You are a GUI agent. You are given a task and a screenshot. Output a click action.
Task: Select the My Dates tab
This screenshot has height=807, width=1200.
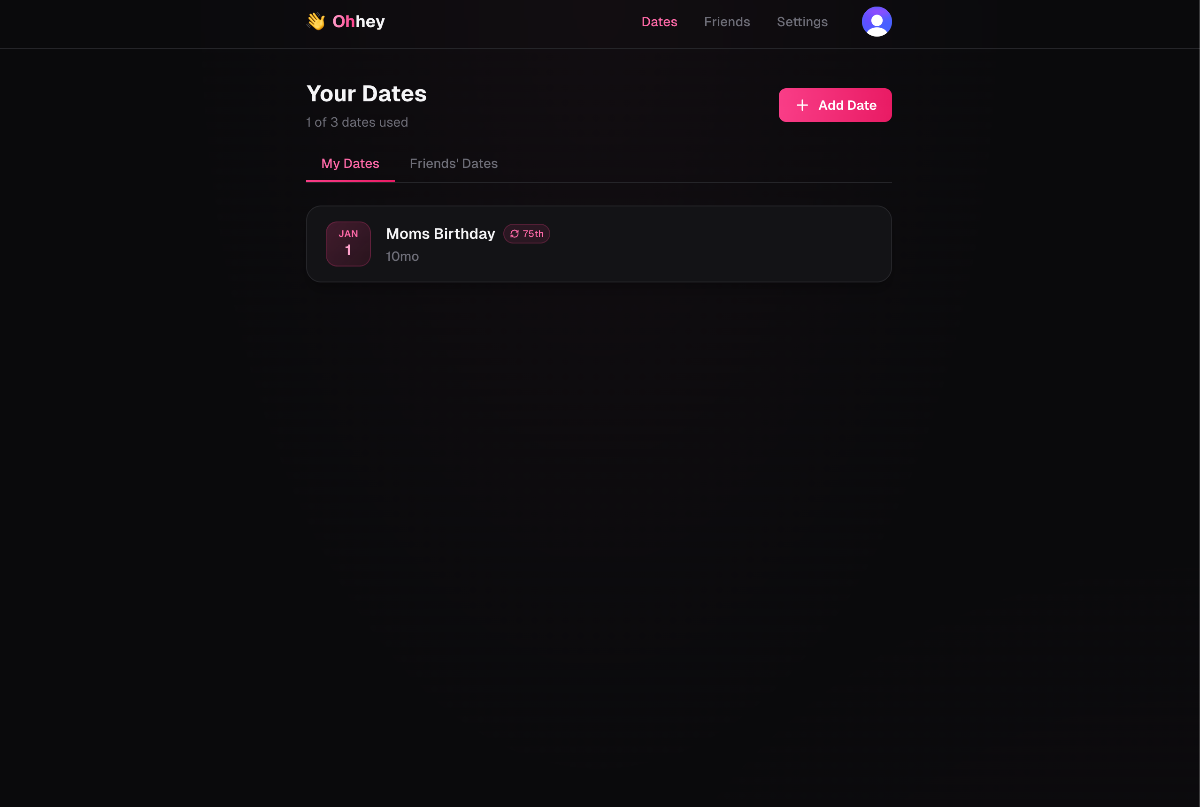(350, 164)
